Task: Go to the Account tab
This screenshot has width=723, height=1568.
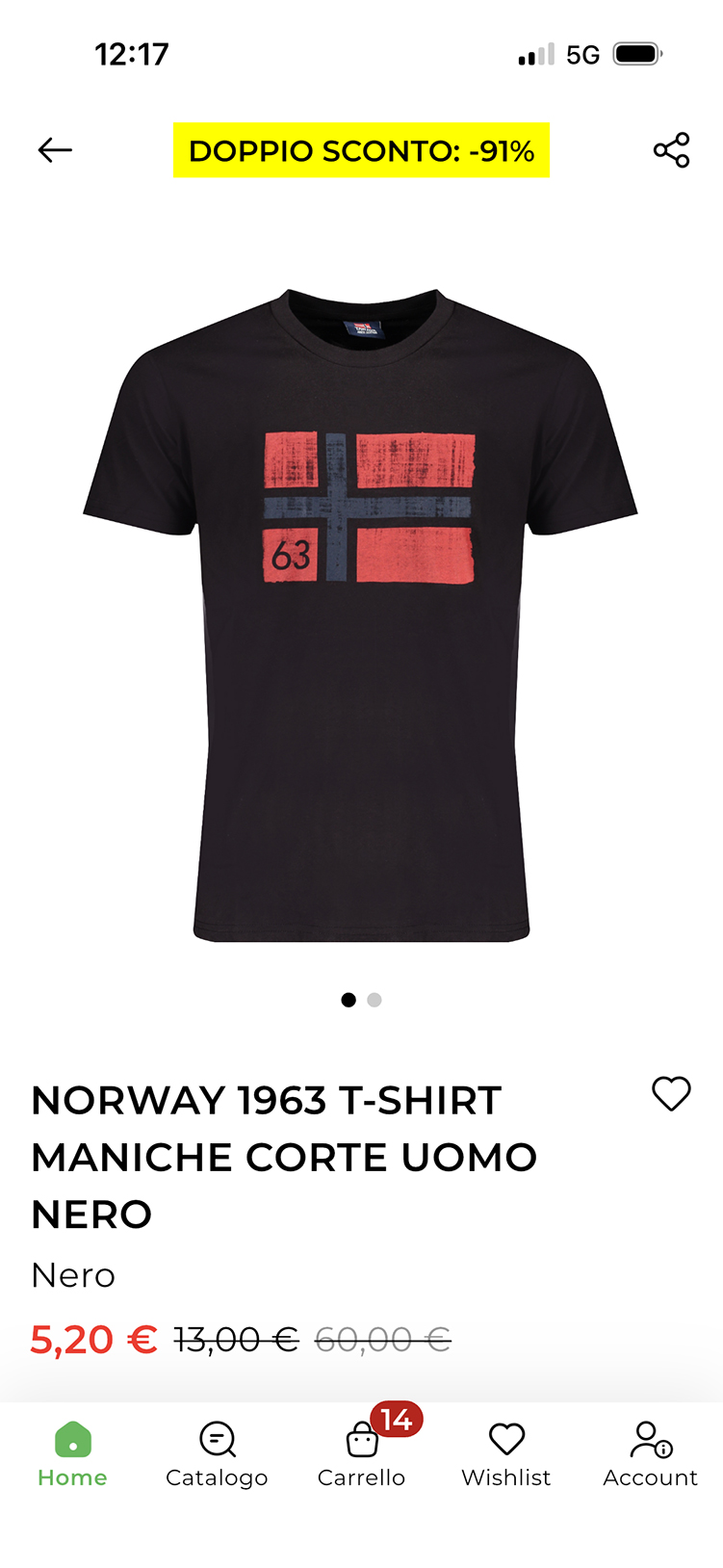Action: tap(651, 1454)
